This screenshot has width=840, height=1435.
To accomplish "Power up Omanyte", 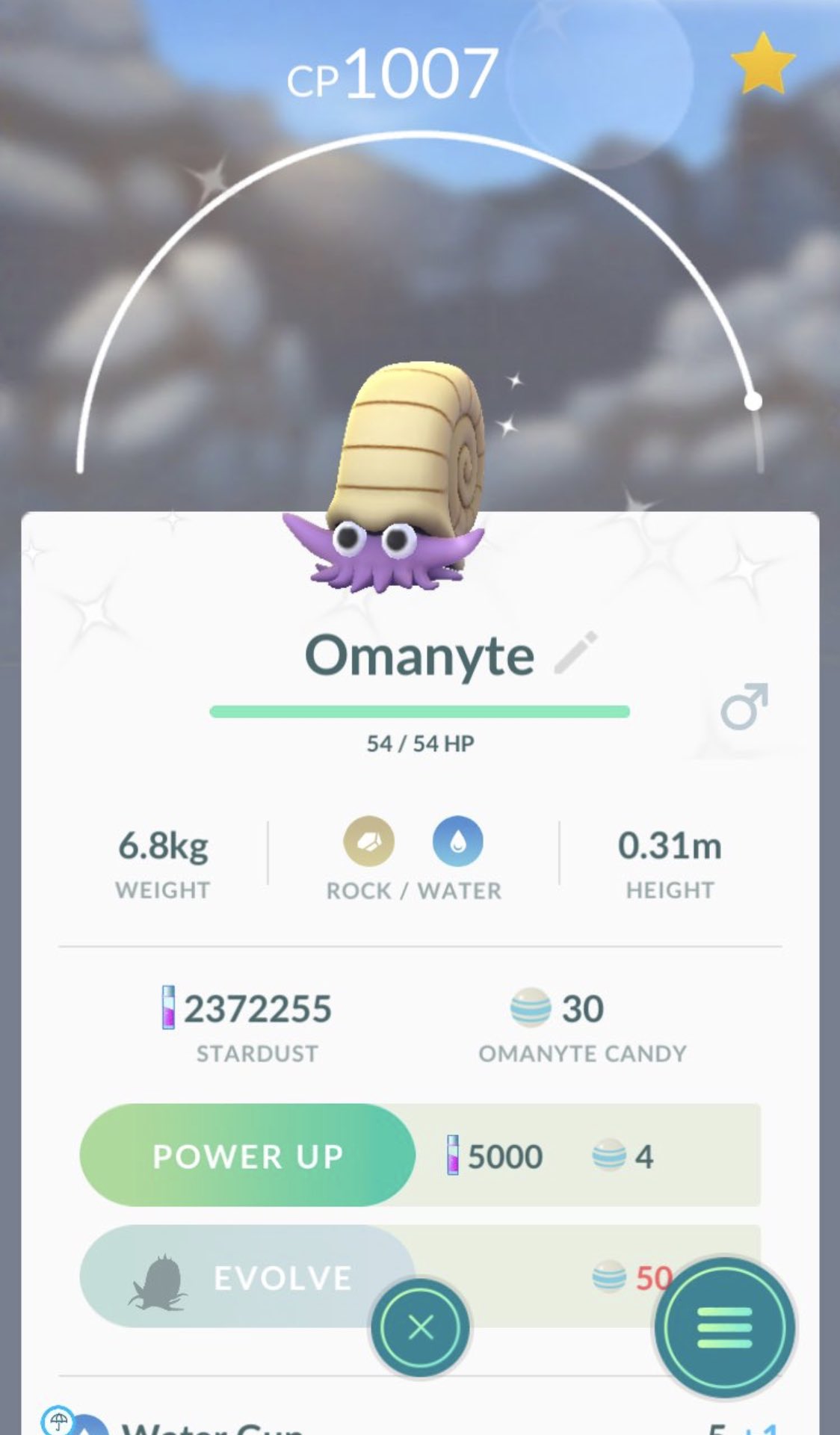I will point(247,1155).
